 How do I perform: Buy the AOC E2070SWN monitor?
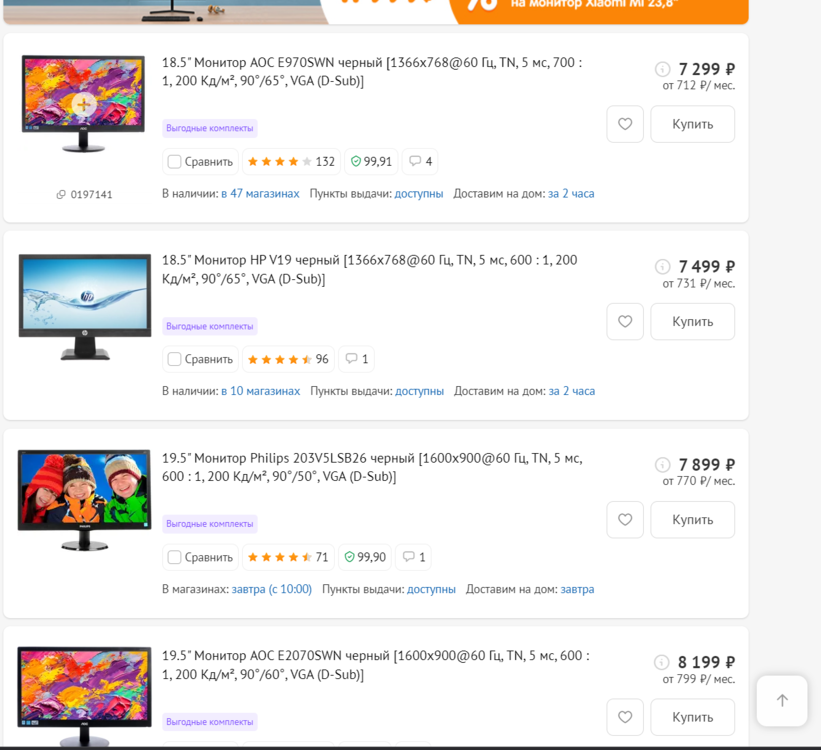[x=692, y=717]
